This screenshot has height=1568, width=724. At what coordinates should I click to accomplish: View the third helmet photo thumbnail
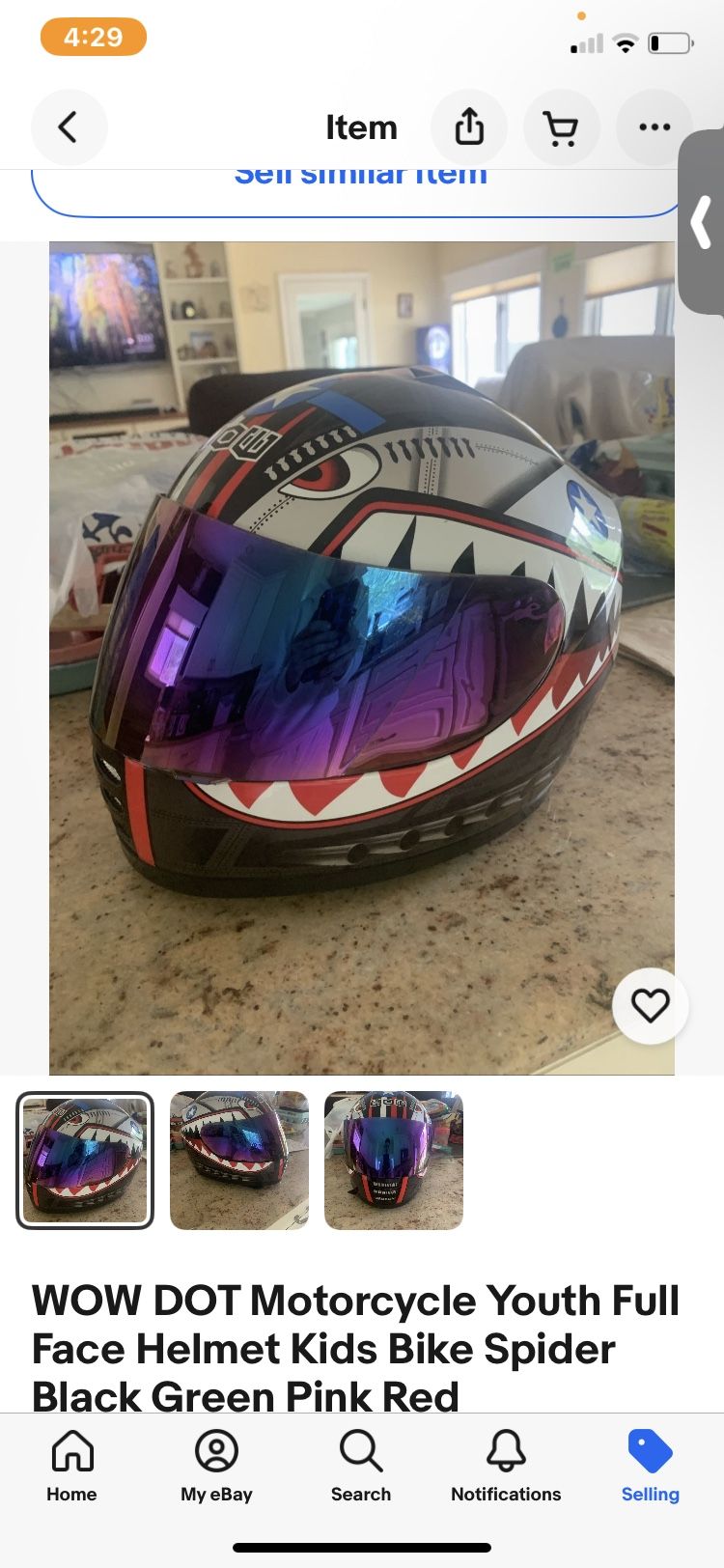[394, 1161]
